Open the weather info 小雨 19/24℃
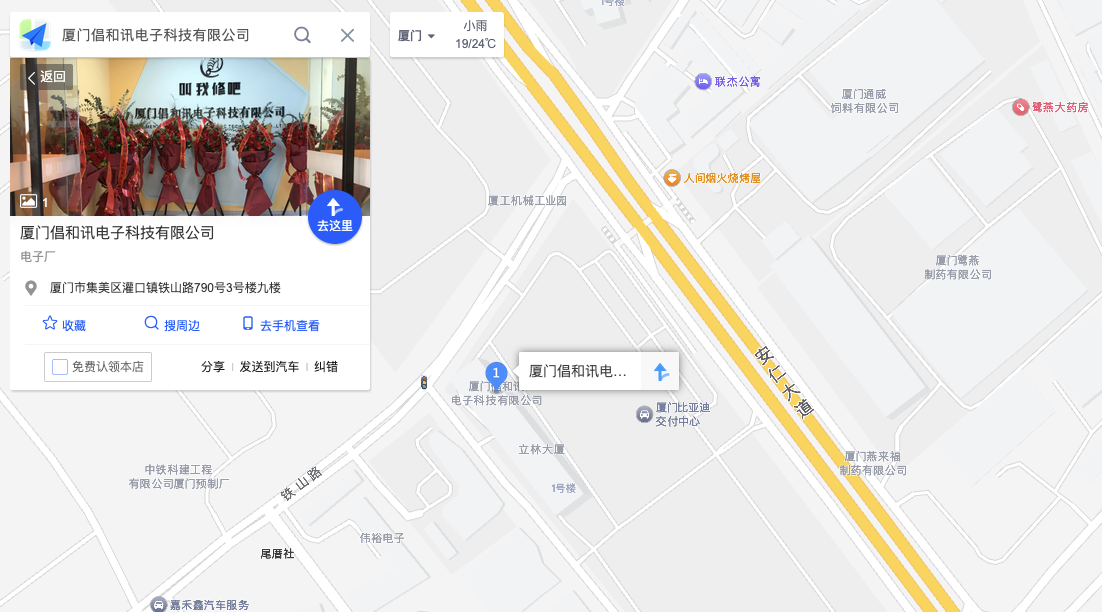This screenshot has width=1102, height=612. [475, 35]
